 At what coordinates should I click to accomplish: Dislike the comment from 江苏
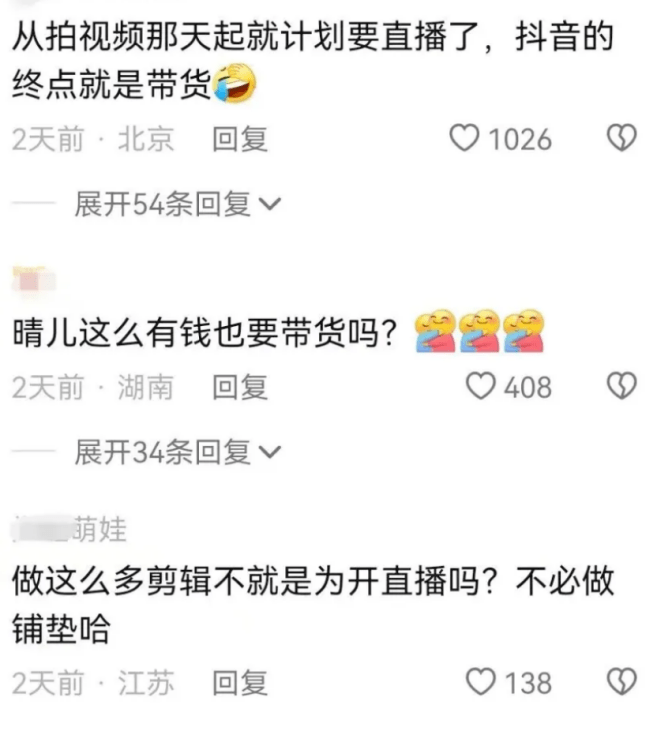(x=622, y=683)
